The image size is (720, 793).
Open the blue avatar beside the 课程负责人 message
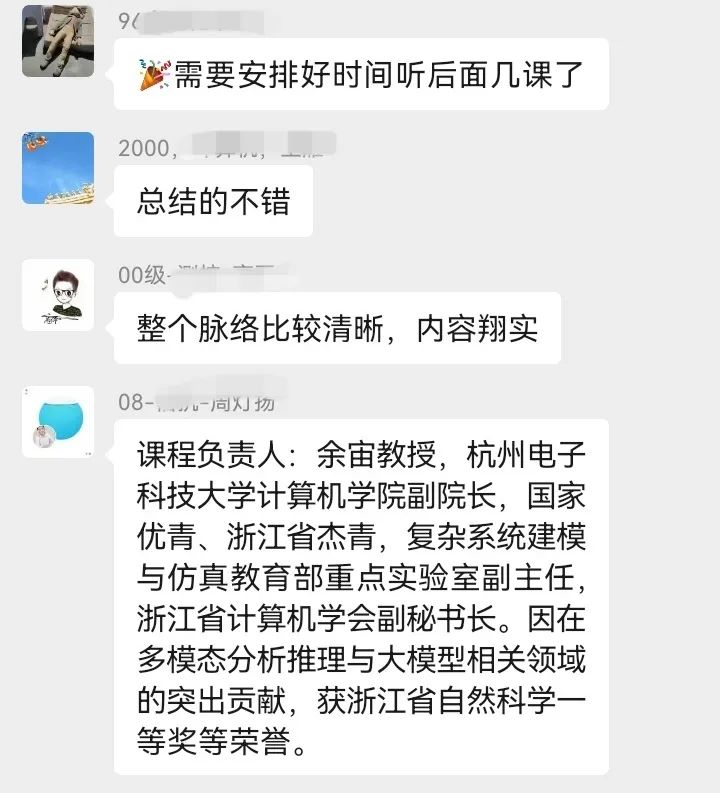58,422
